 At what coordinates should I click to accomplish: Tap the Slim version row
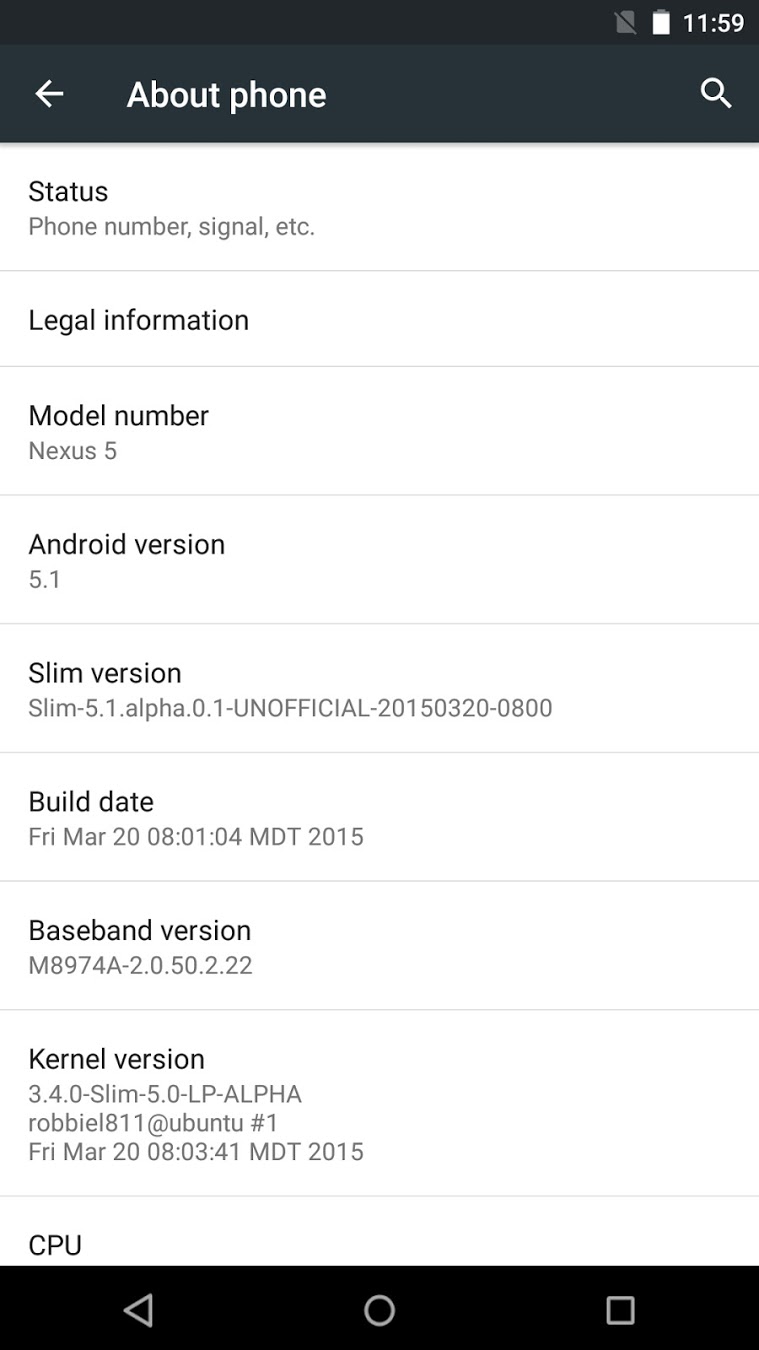point(379,689)
